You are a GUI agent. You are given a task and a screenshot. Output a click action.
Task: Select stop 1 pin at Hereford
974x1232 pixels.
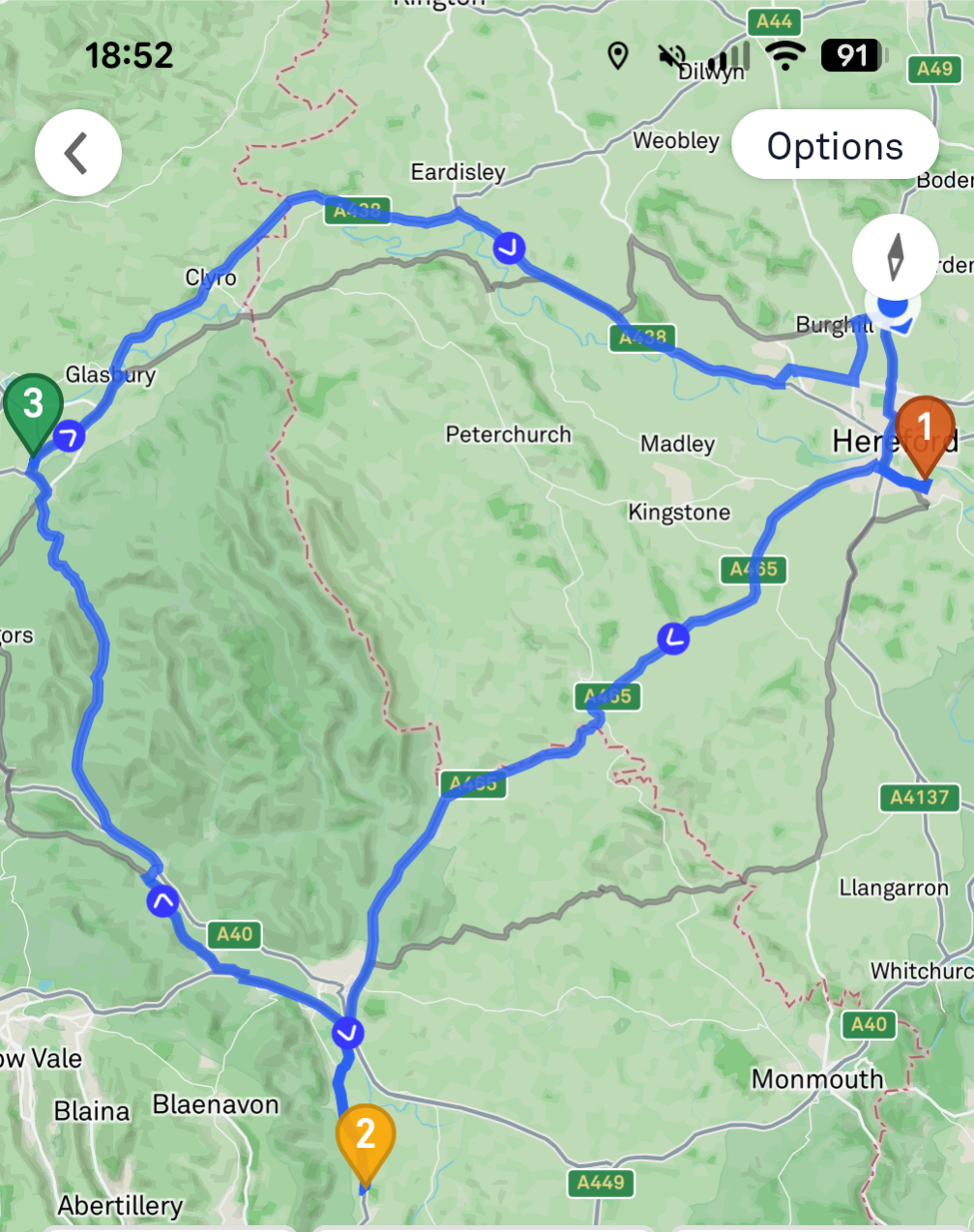pyautogui.click(x=925, y=429)
